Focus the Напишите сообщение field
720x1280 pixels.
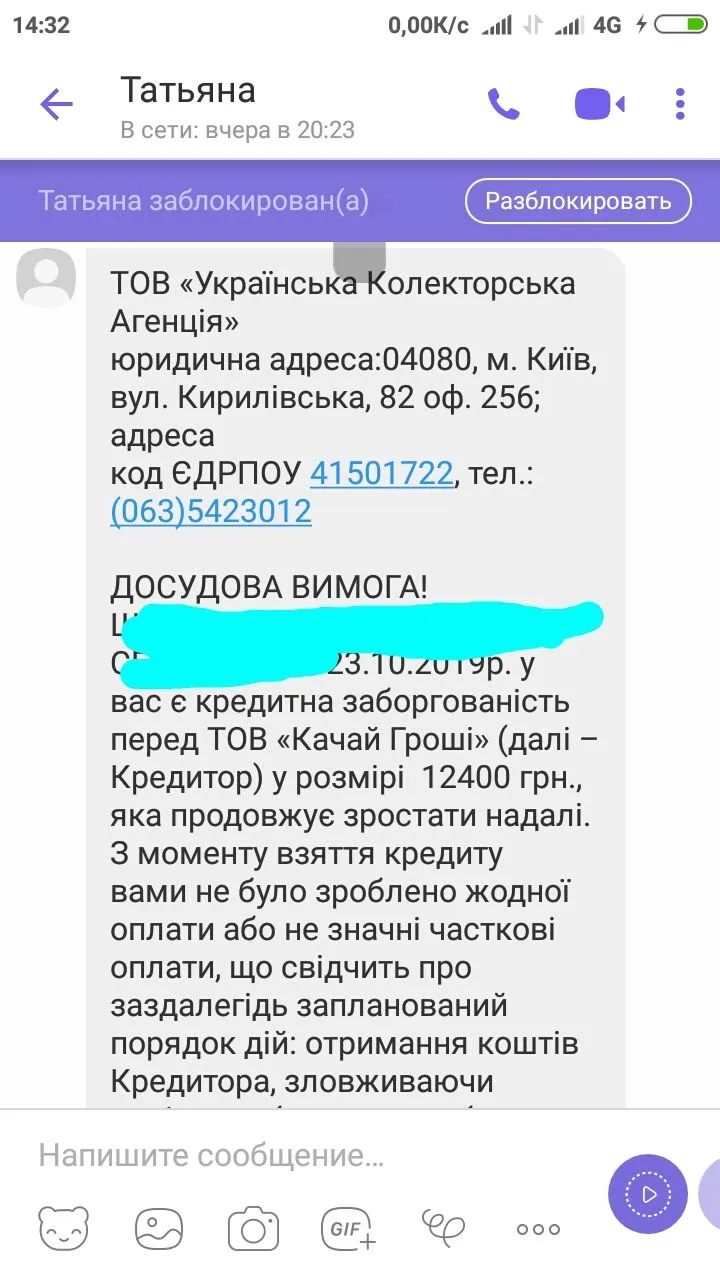coord(300,1157)
